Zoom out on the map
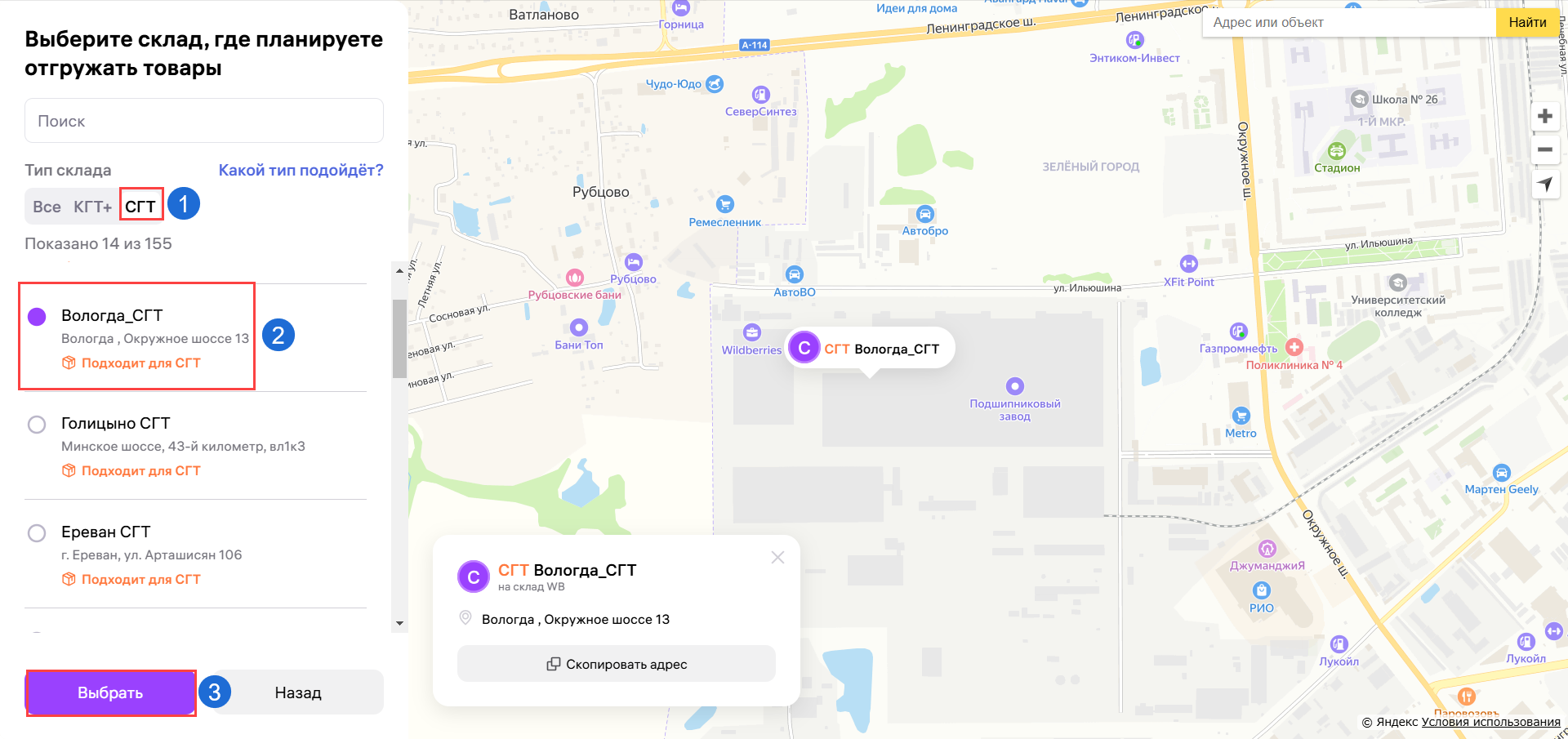The image size is (1568, 739). coord(1544,149)
